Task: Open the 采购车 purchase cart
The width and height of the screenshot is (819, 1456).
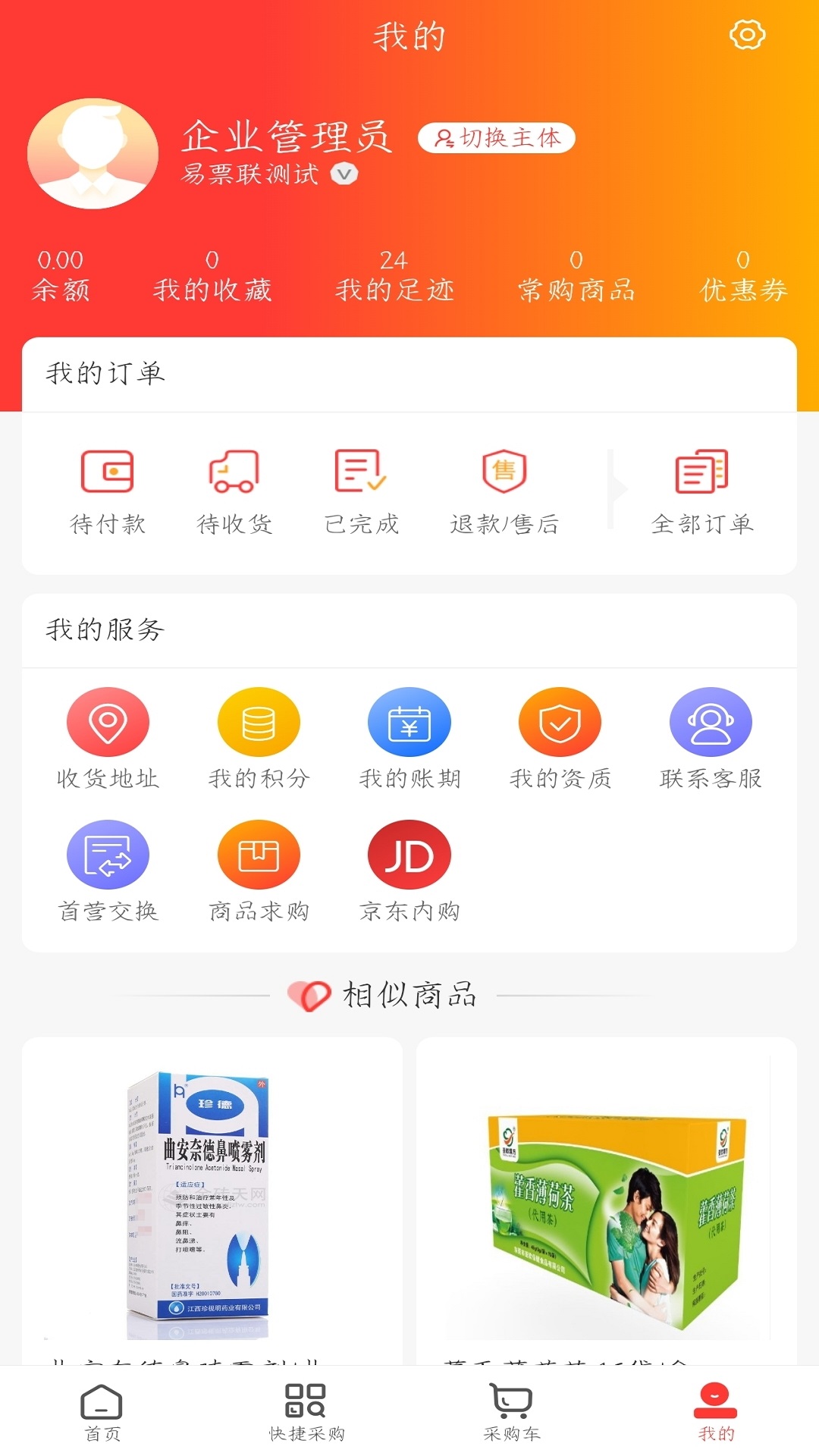Action: click(512, 1413)
